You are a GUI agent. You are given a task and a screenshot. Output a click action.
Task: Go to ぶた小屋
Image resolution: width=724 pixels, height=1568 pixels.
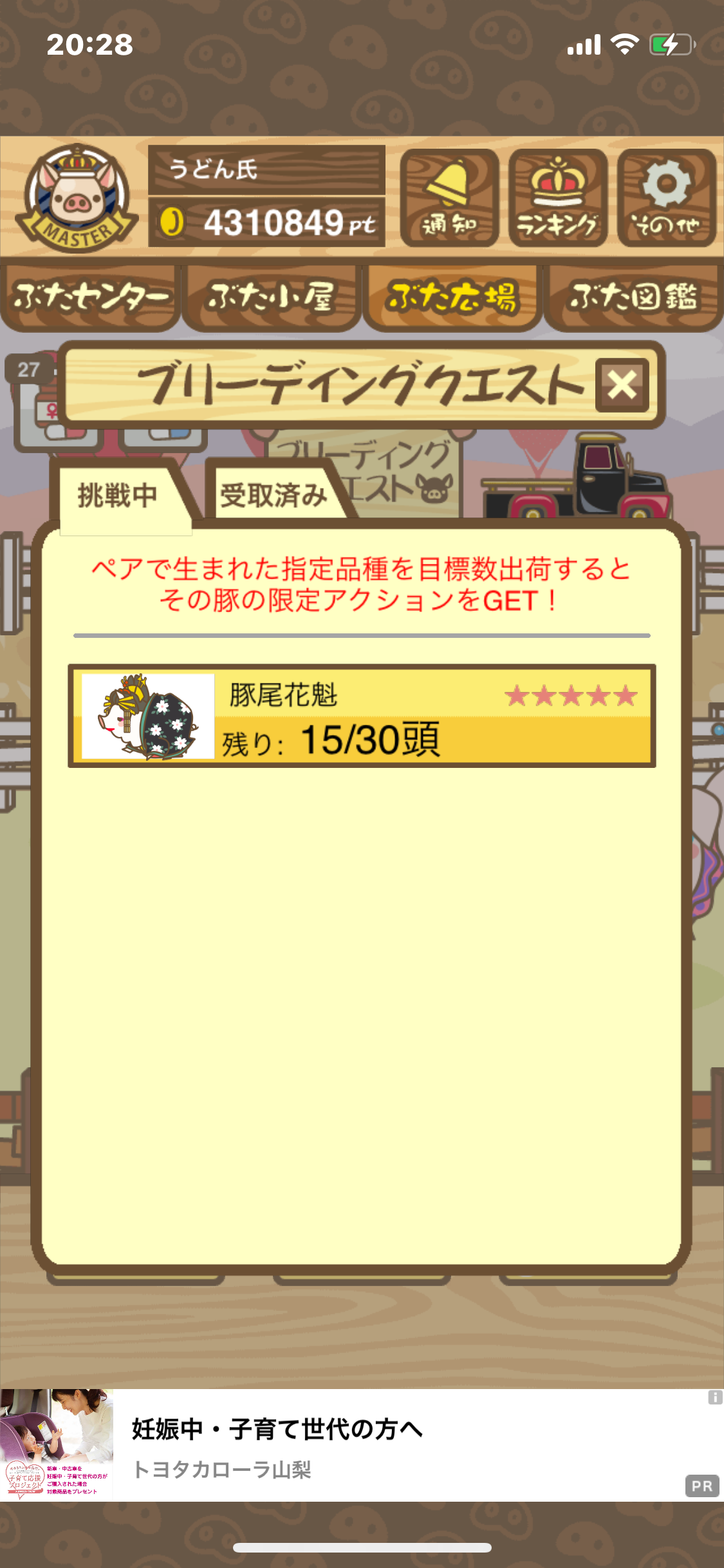pos(271,297)
